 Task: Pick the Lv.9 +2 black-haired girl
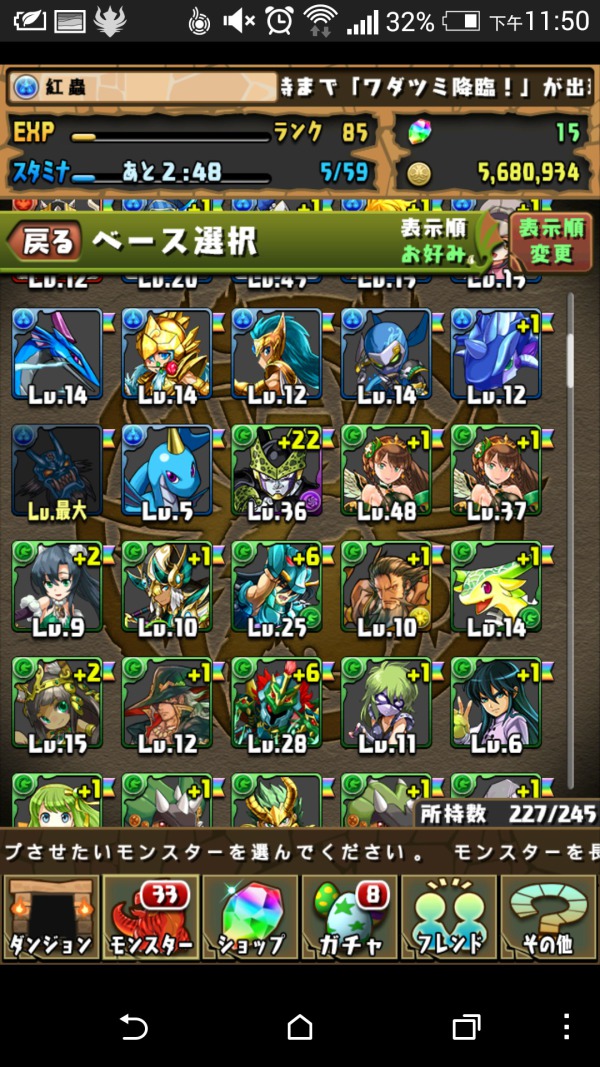click(57, 587)
